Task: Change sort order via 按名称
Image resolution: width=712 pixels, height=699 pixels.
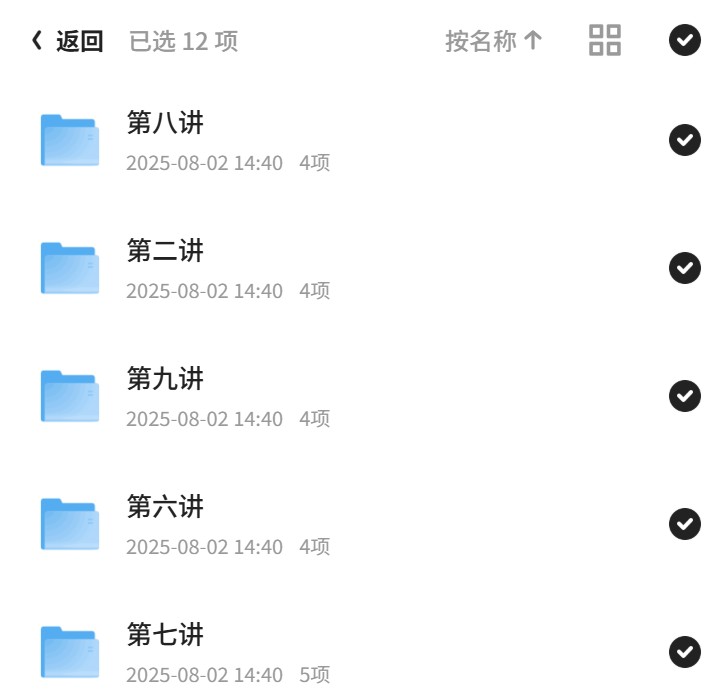Action: (494, 41)
